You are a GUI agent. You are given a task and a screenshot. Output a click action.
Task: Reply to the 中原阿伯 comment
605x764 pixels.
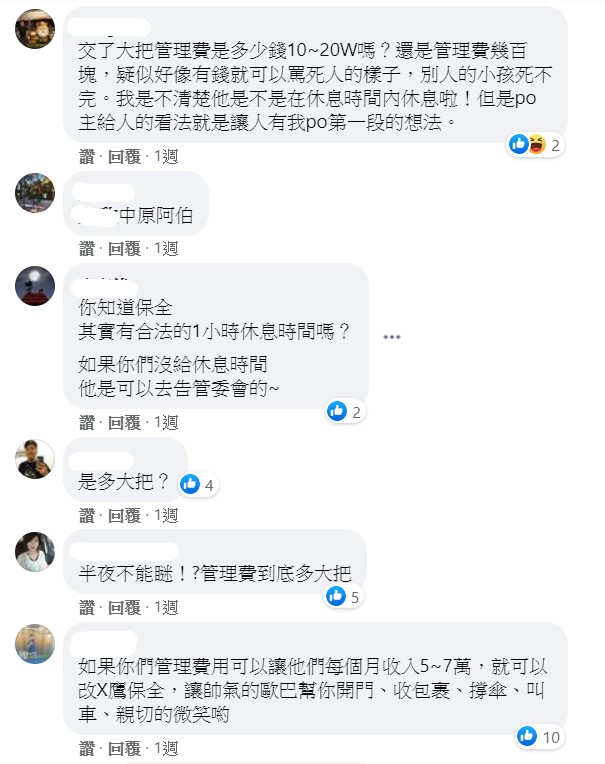coord(124,248)
